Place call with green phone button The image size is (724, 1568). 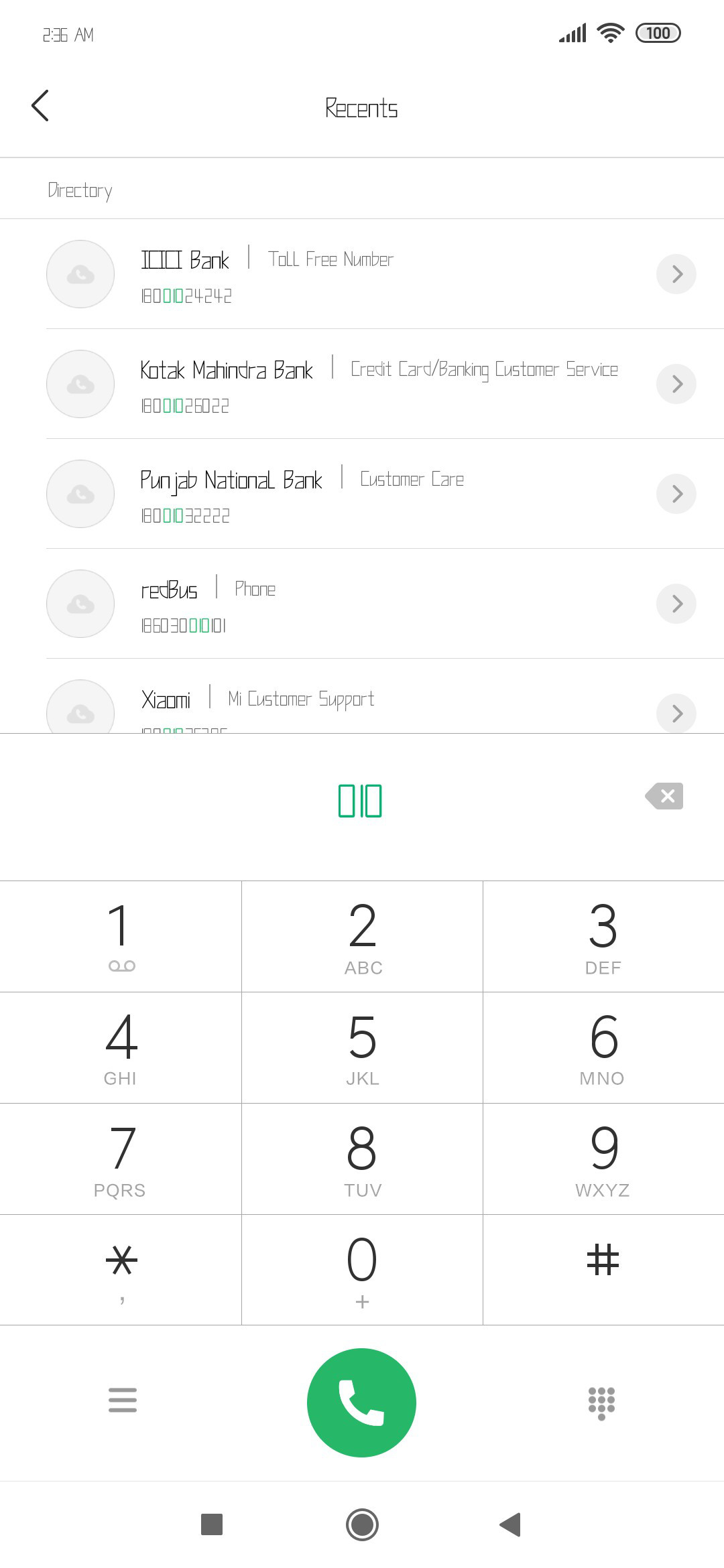click(x=361, y=1402)
